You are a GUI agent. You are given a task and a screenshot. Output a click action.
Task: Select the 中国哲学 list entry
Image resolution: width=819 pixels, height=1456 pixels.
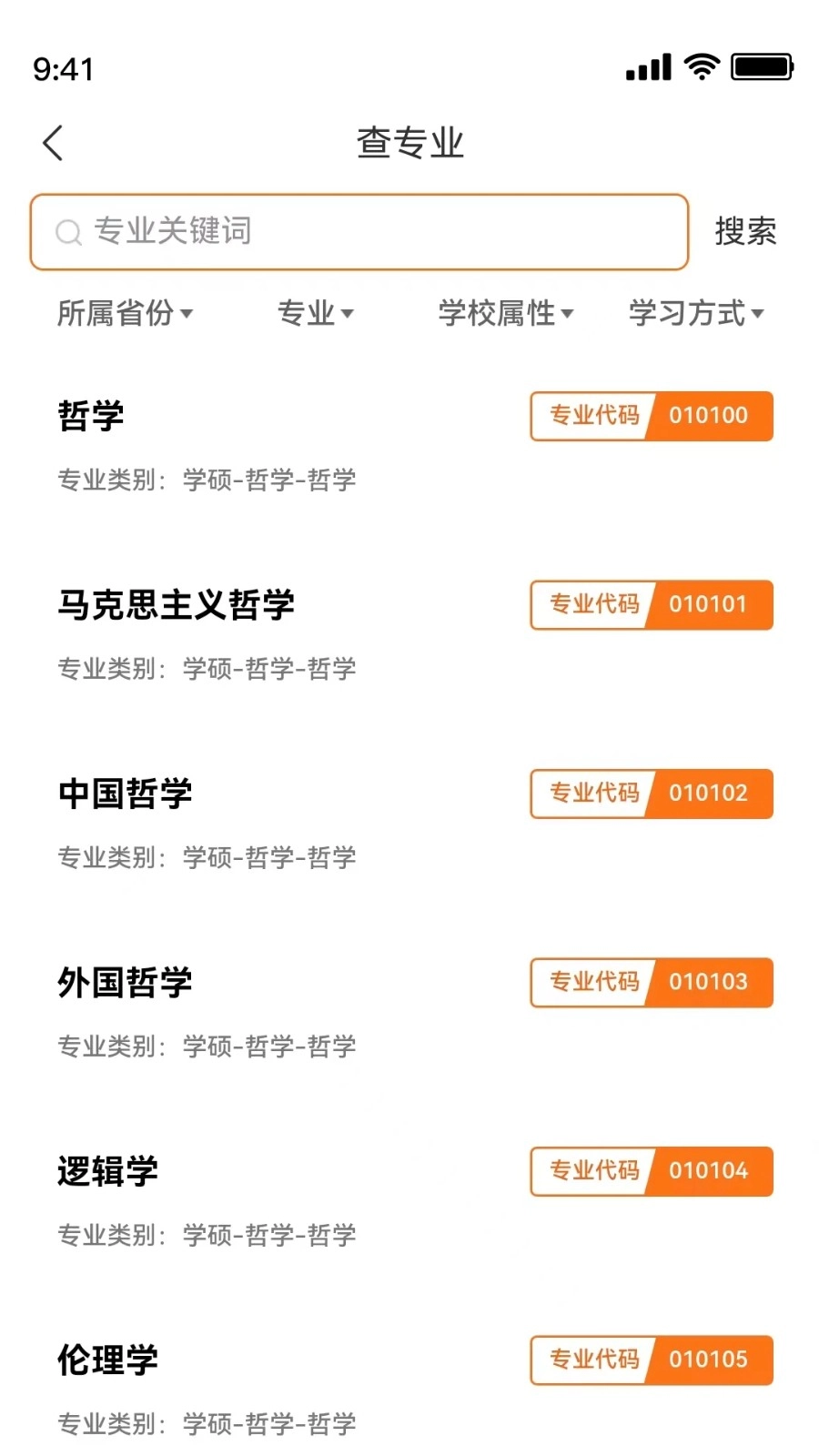point(125,794)
